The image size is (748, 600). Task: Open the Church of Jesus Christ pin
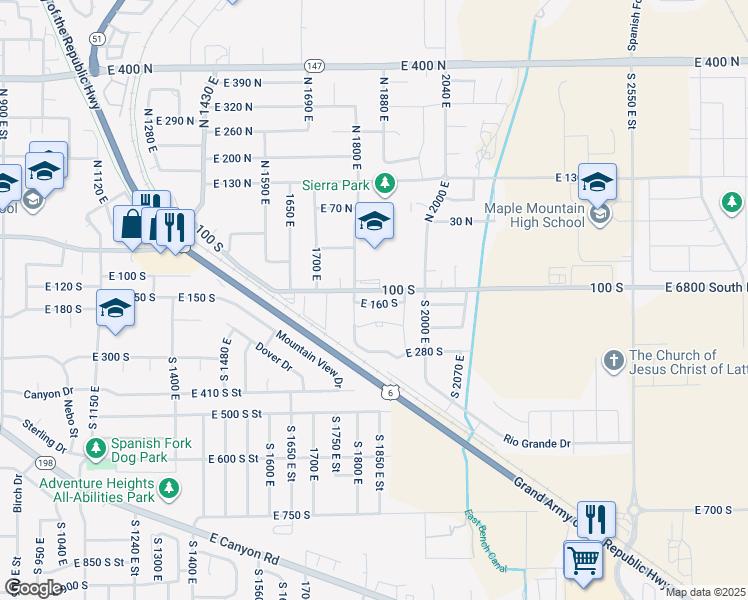pos(613,361)
